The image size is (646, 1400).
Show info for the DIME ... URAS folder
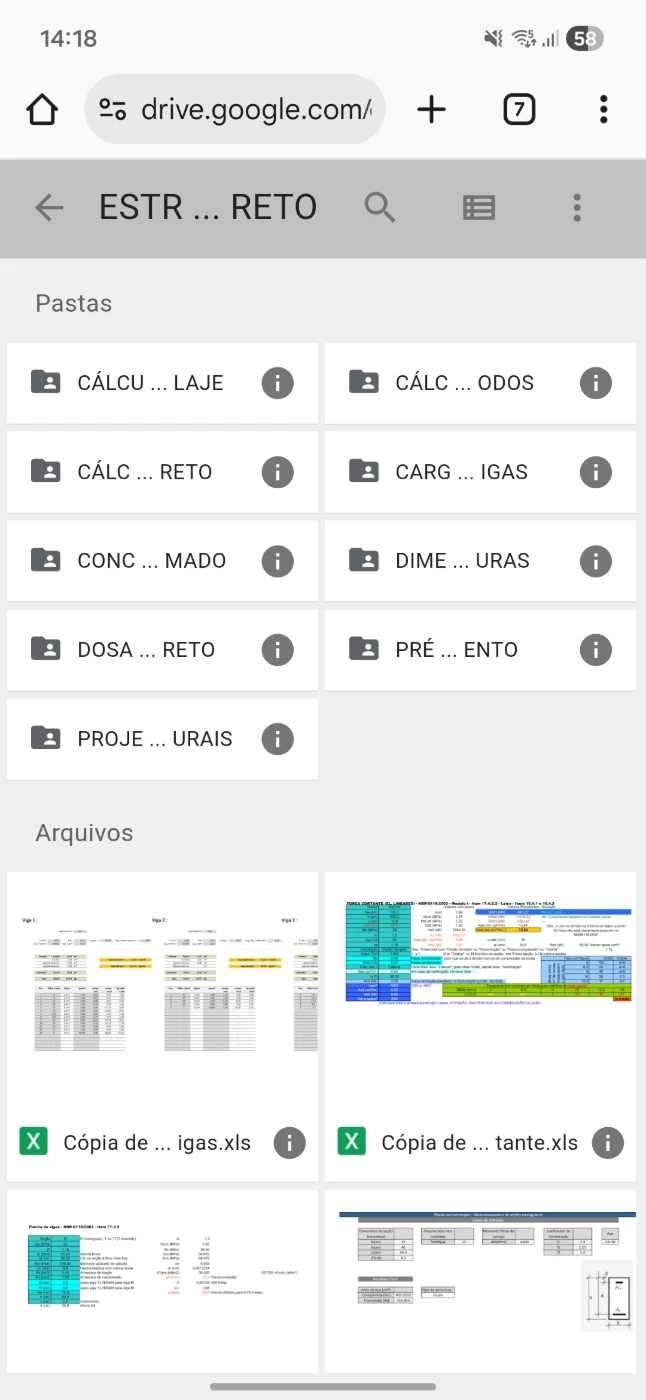595,561
